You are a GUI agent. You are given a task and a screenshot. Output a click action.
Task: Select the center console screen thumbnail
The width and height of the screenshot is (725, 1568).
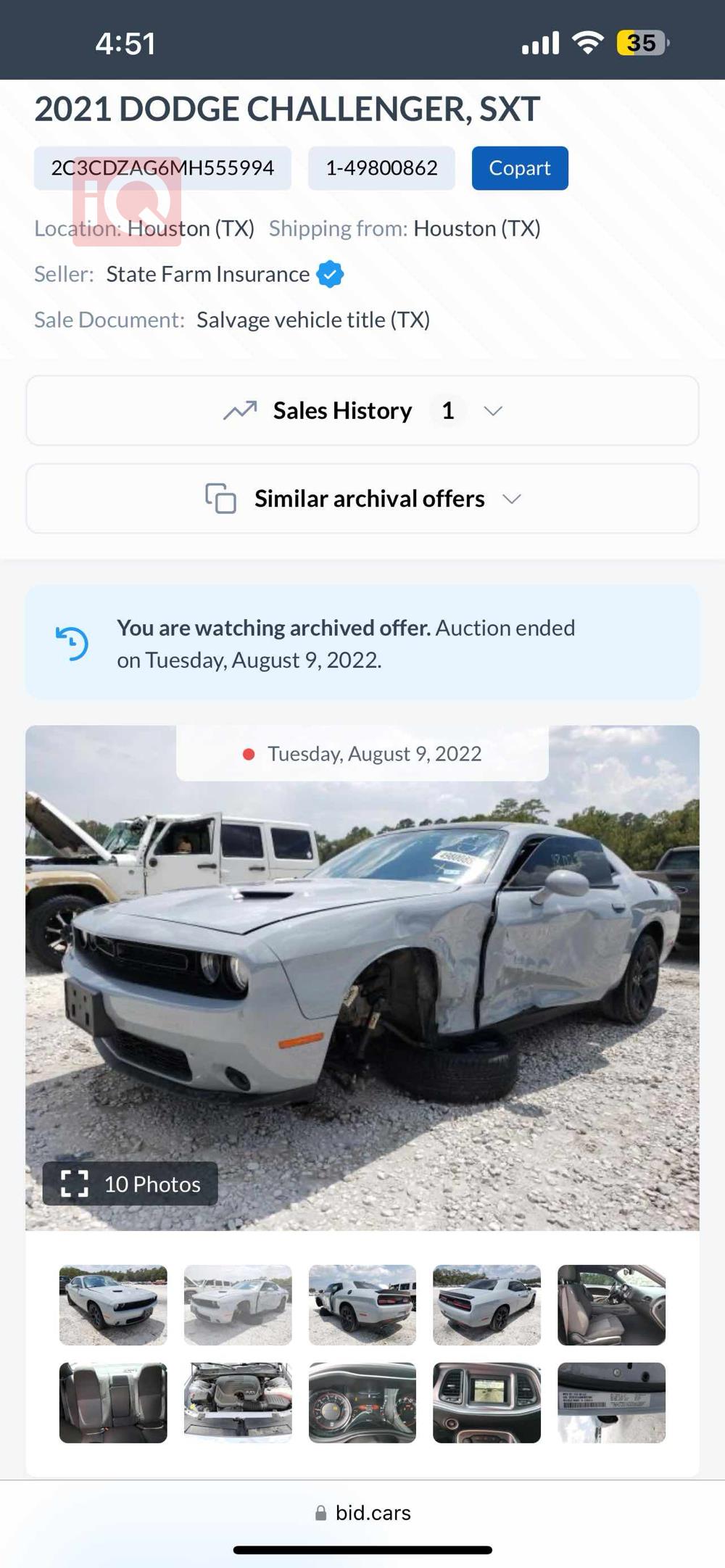point(487,1403)
